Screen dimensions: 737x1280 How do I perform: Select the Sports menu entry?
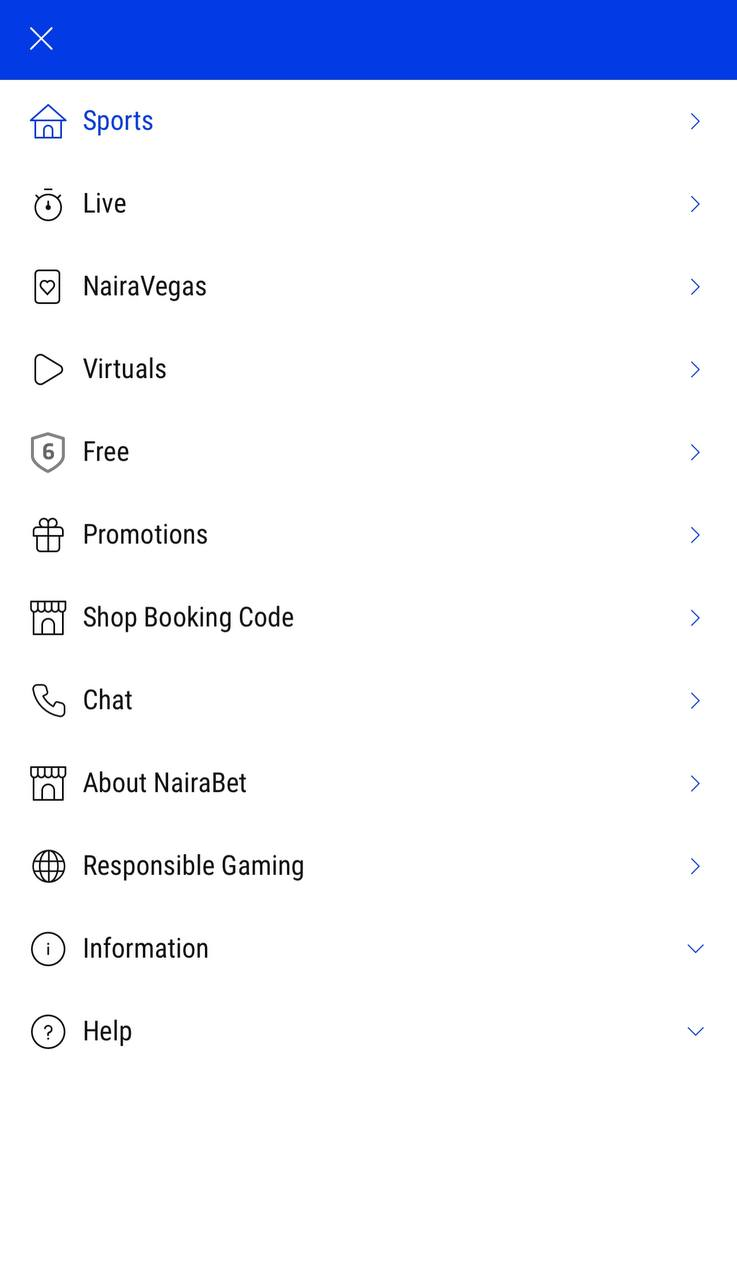coord(118,120)
